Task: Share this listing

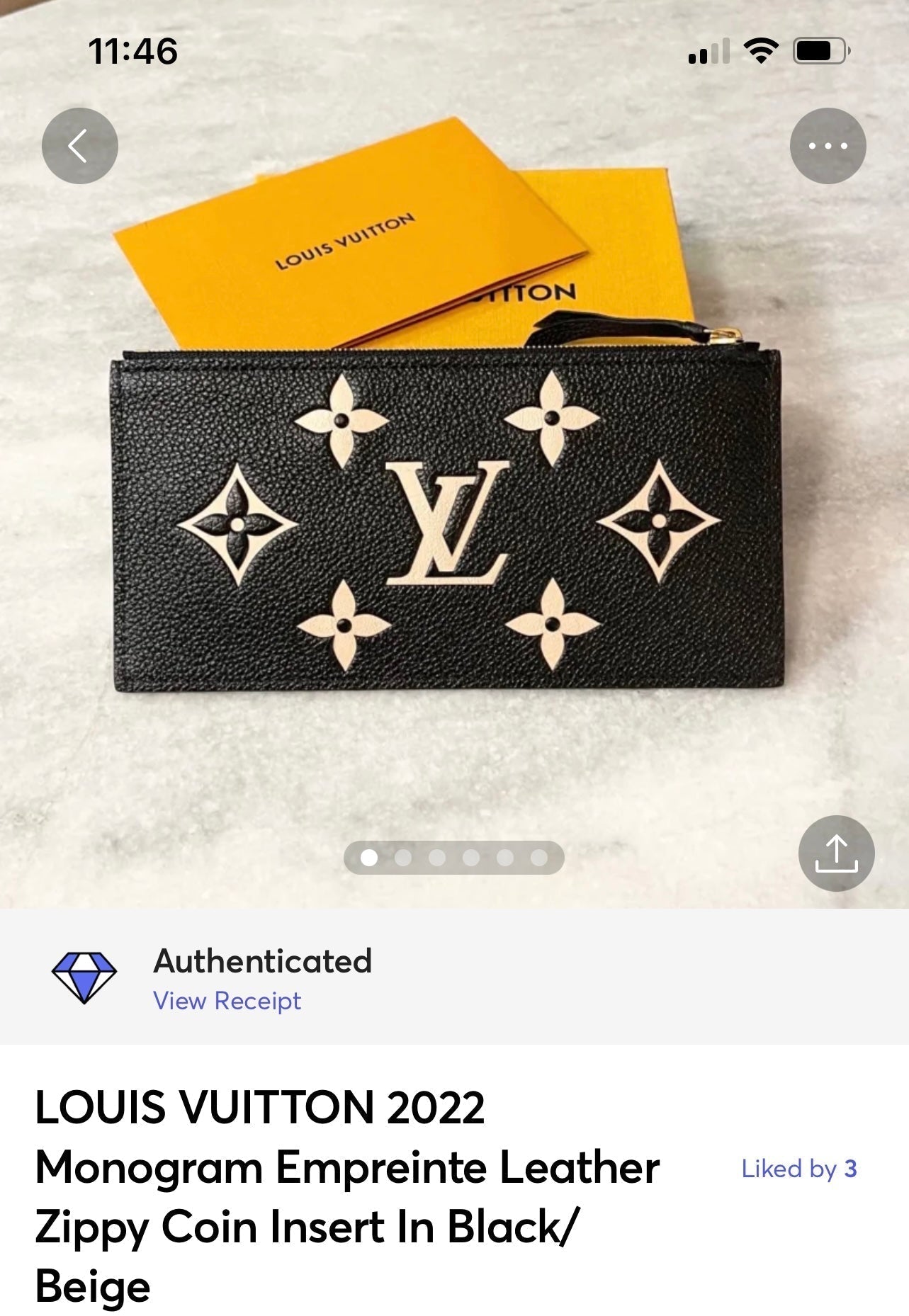Action: tap(836, 853)
